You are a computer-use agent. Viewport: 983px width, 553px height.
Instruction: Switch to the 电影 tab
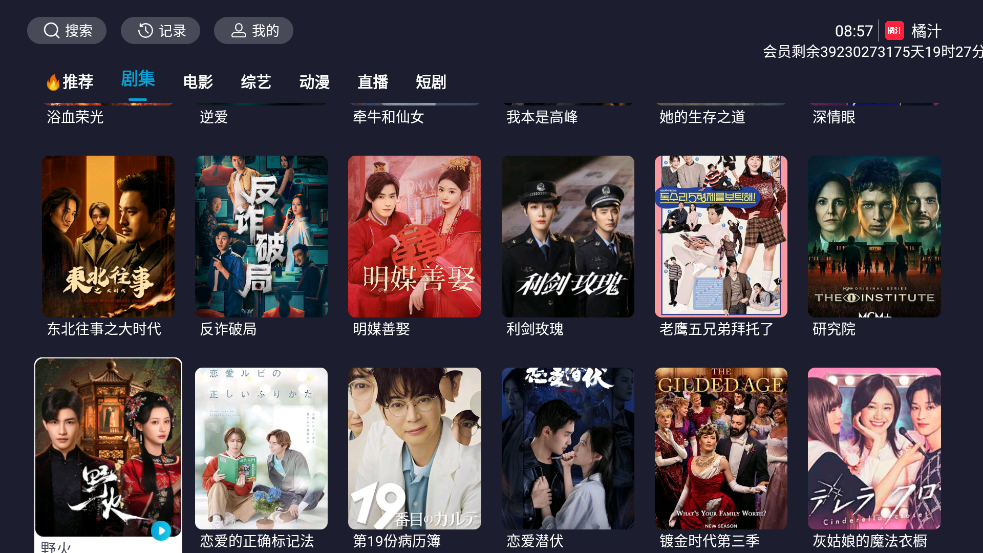(x=198, y=82)
